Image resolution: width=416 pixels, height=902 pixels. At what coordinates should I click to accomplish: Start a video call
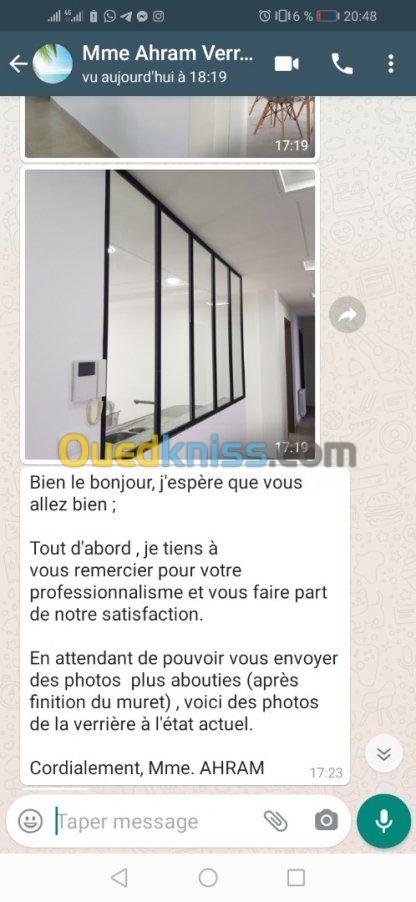point(287,63)
